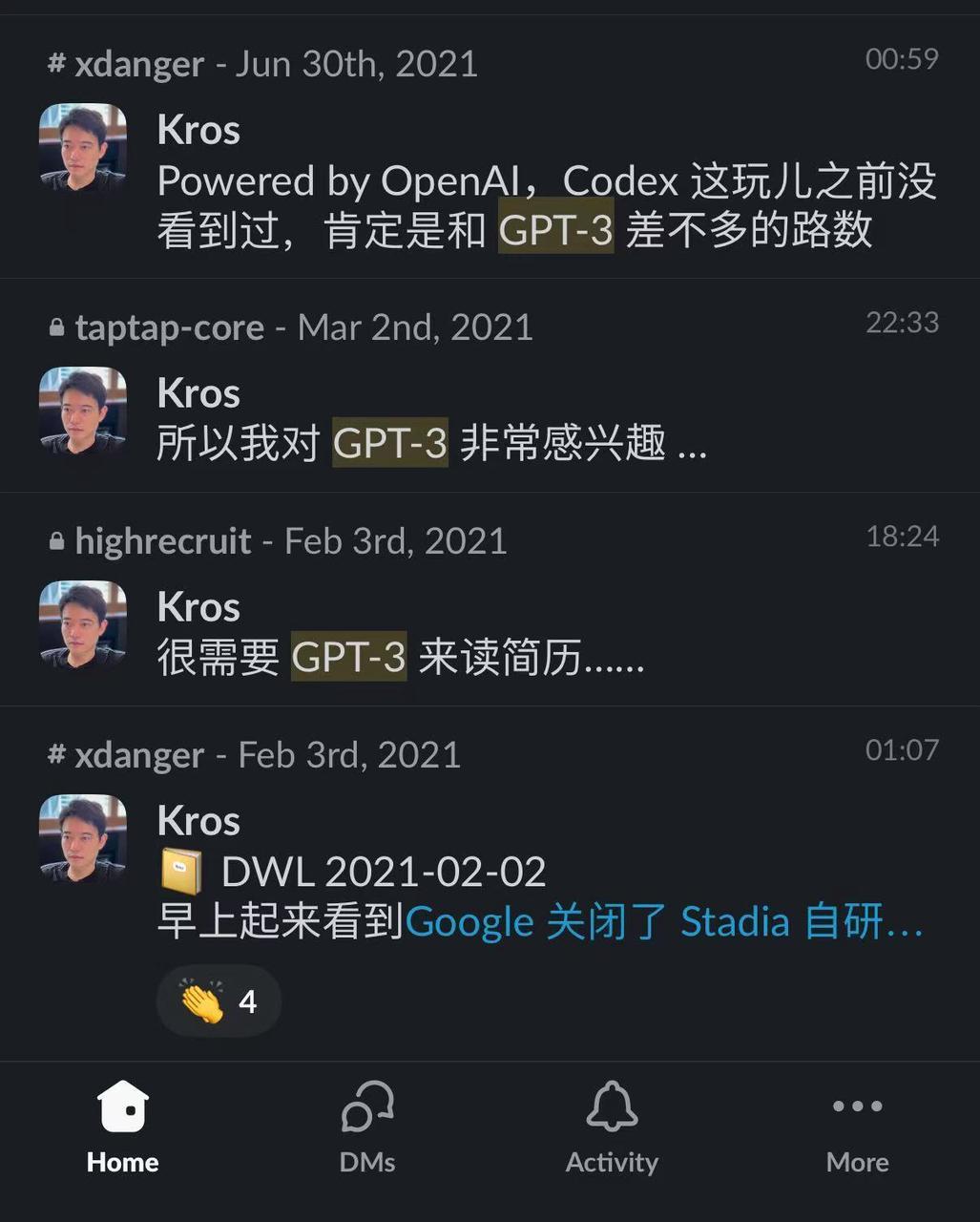980x1222 pixels.
Task: Tap the hash icon before xdanger
Action: pyautogui.click(x=55, y=63)
